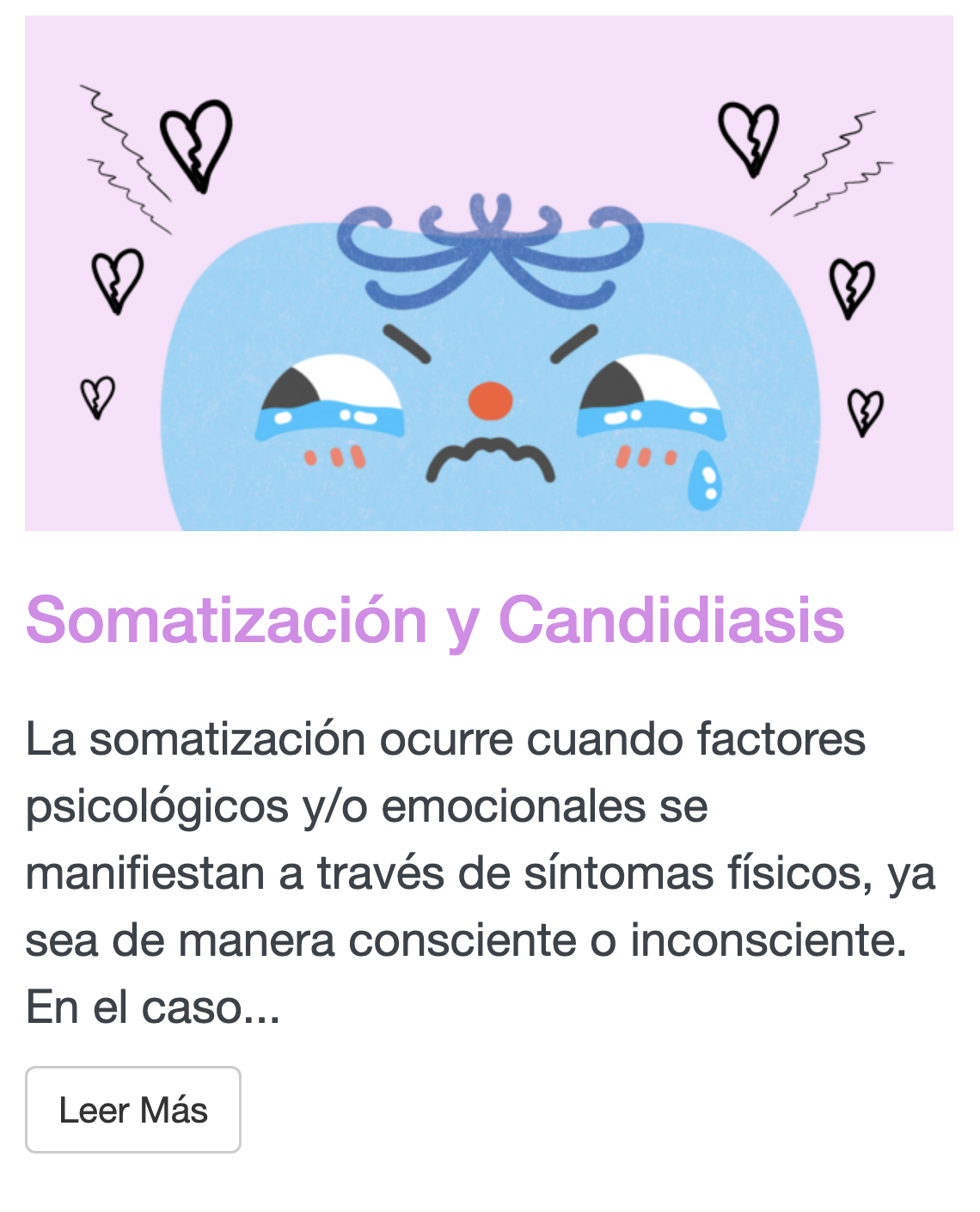The height and width of the screenshot is (1212, 980).
Task: Tap the Leer Más button
Action: pos(133,1110)
